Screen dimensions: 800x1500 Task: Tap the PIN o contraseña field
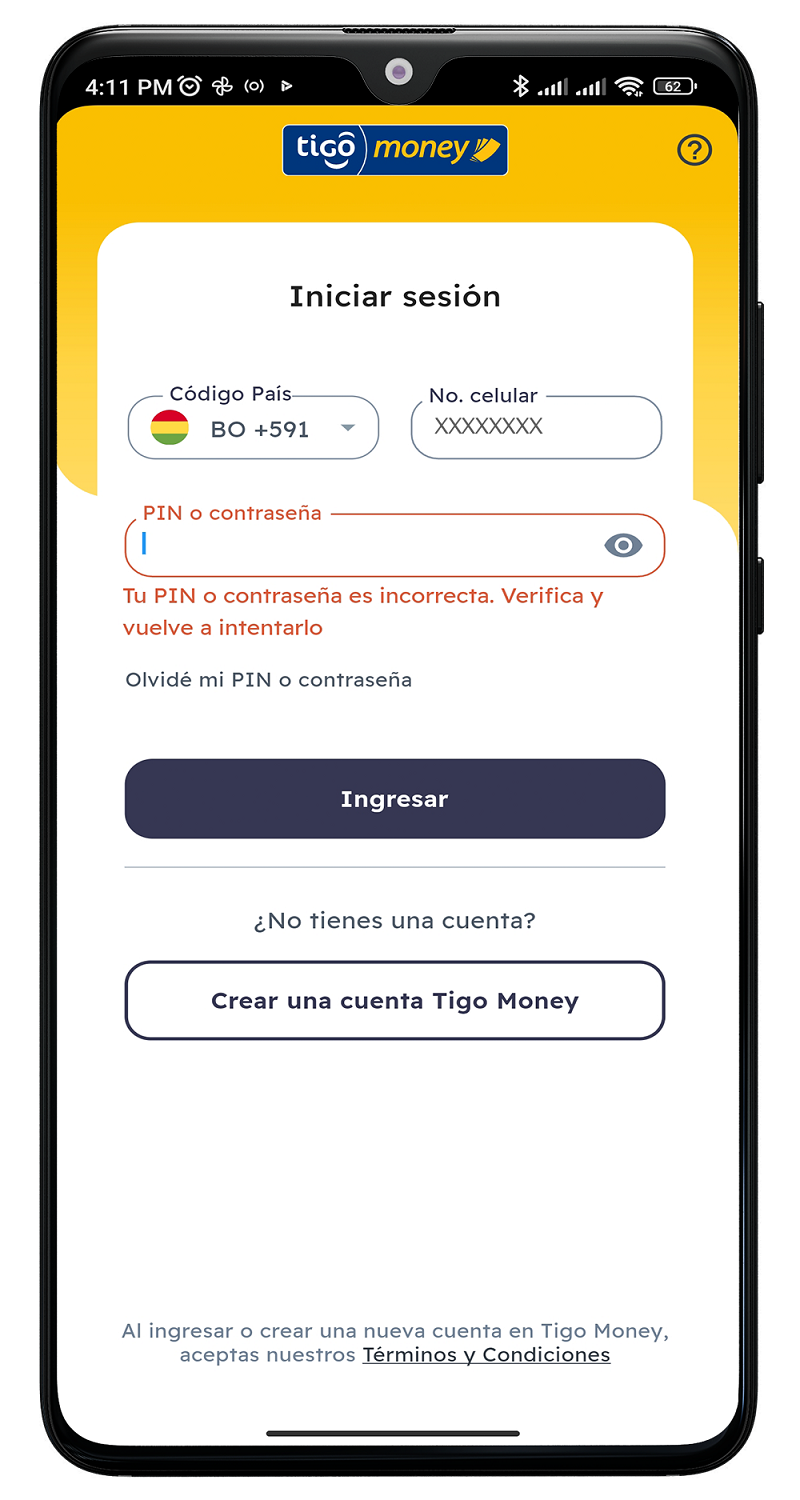coord(394,545)
